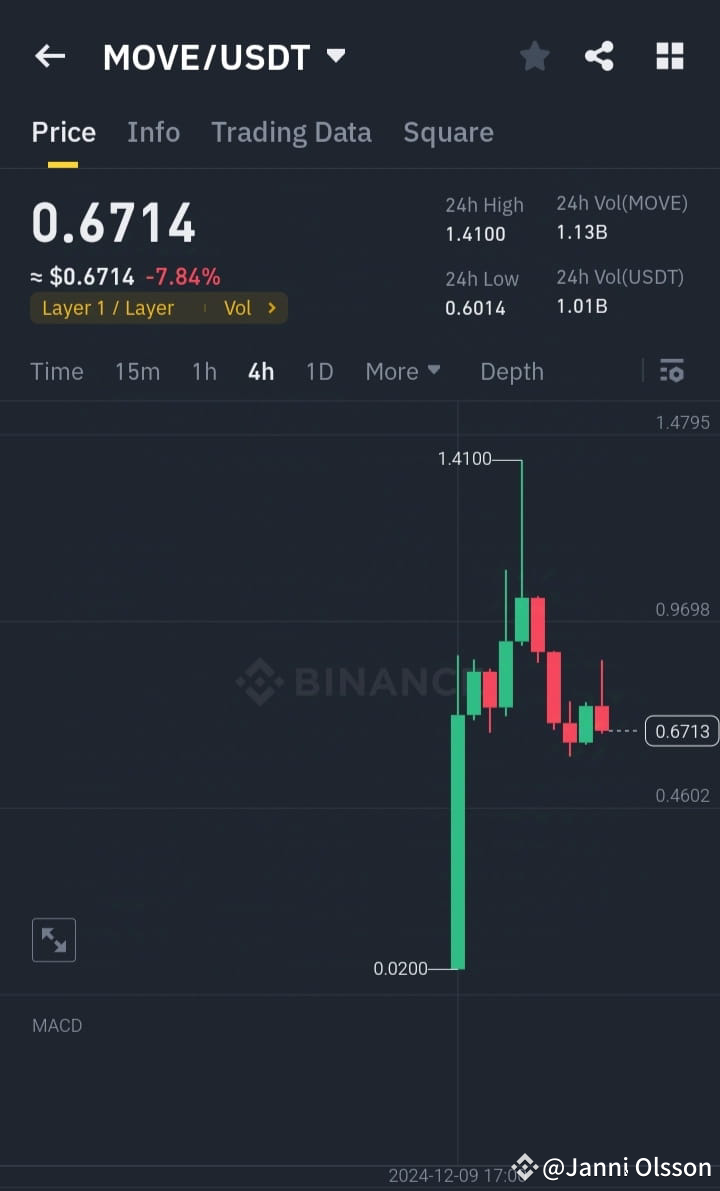
Task: Open the MACD indicator label
Action: 57,1025
